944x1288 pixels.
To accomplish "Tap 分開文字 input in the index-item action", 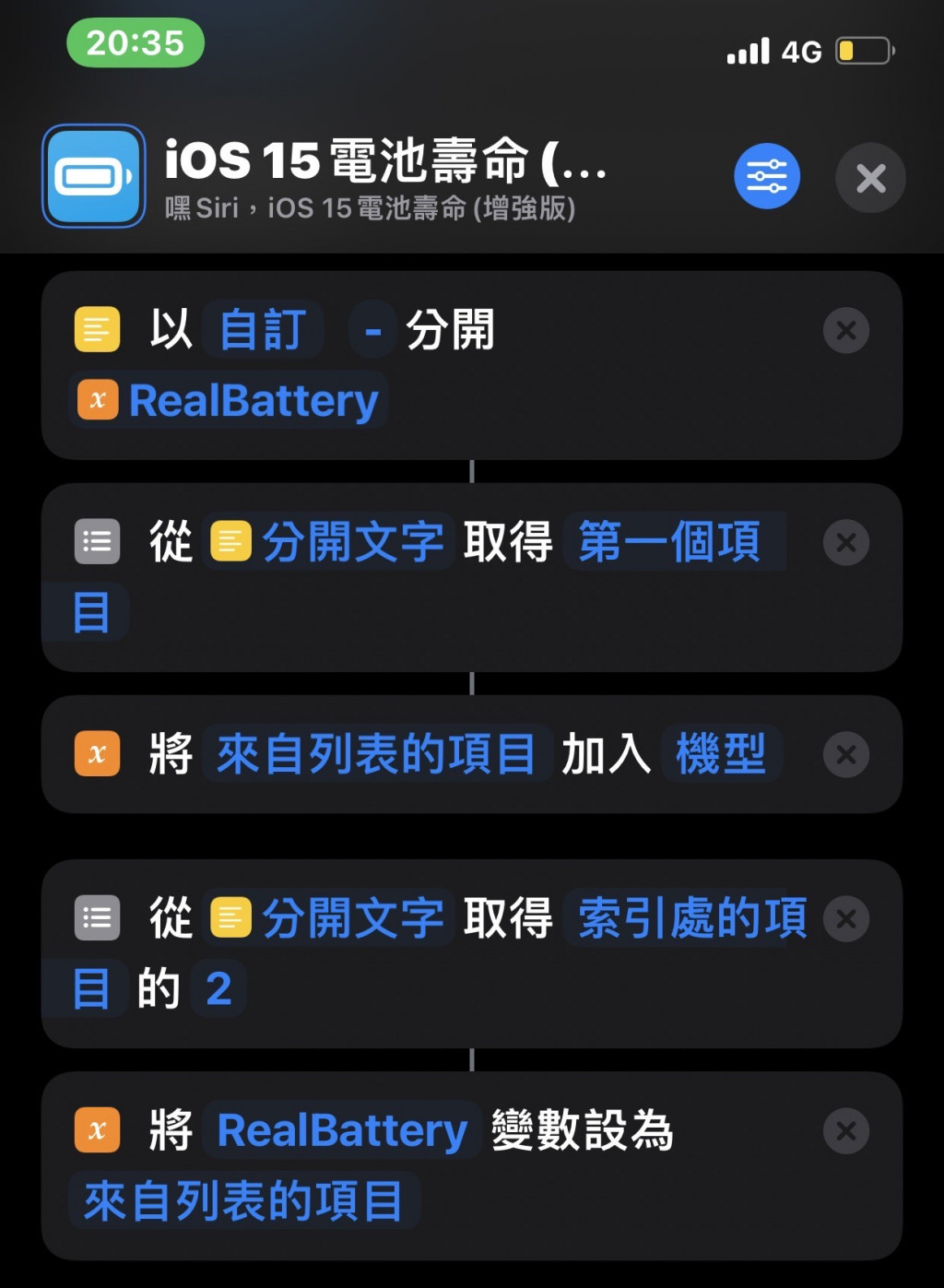I will (328, 918).
